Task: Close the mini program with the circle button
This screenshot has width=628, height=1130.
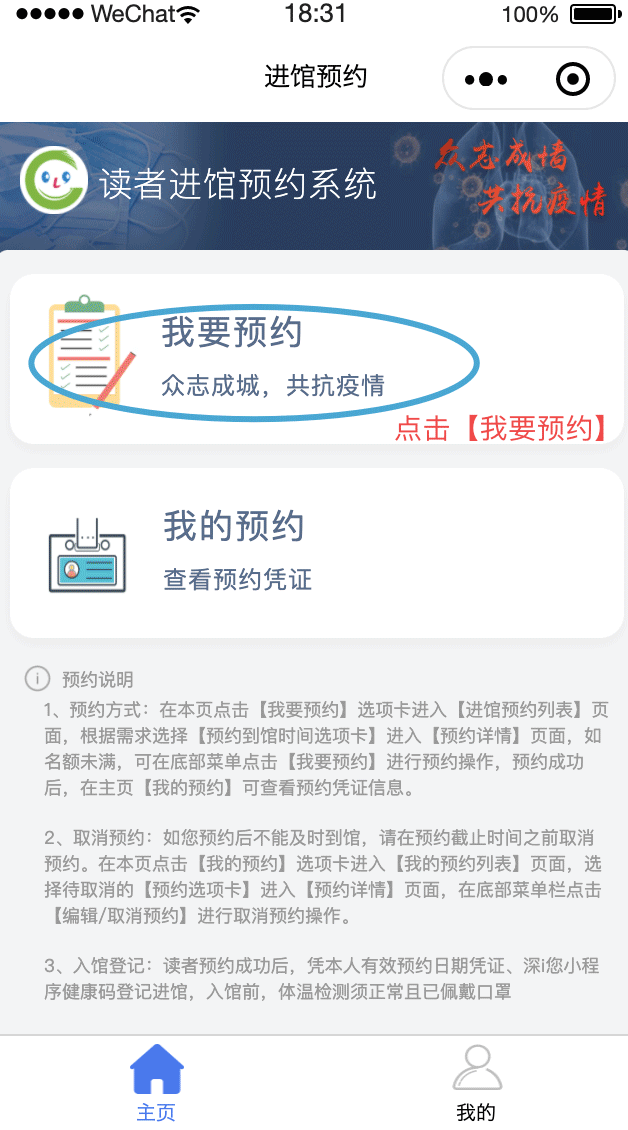Action: (572, 79)
